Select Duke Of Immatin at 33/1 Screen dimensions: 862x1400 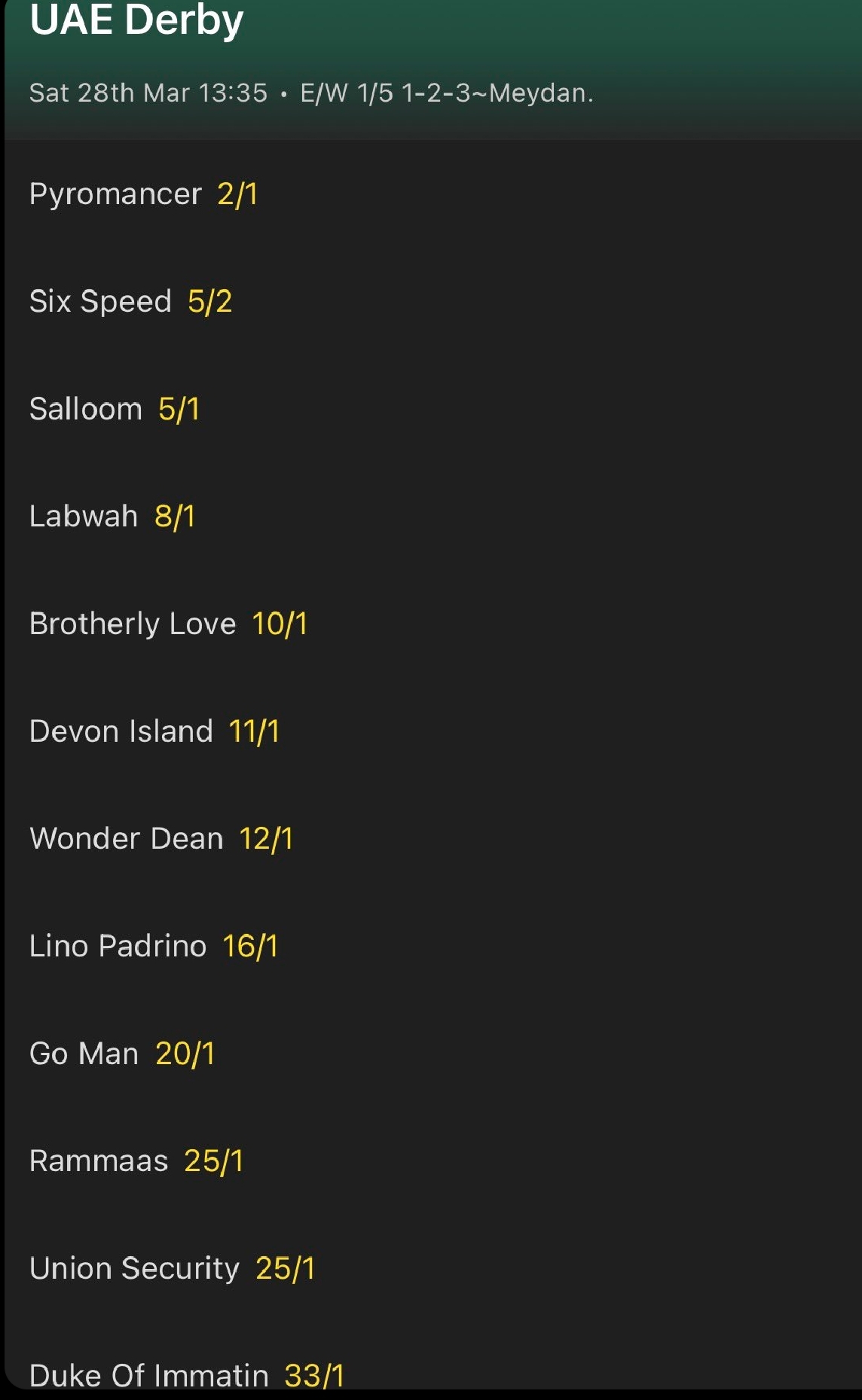tap(314, 1376)
